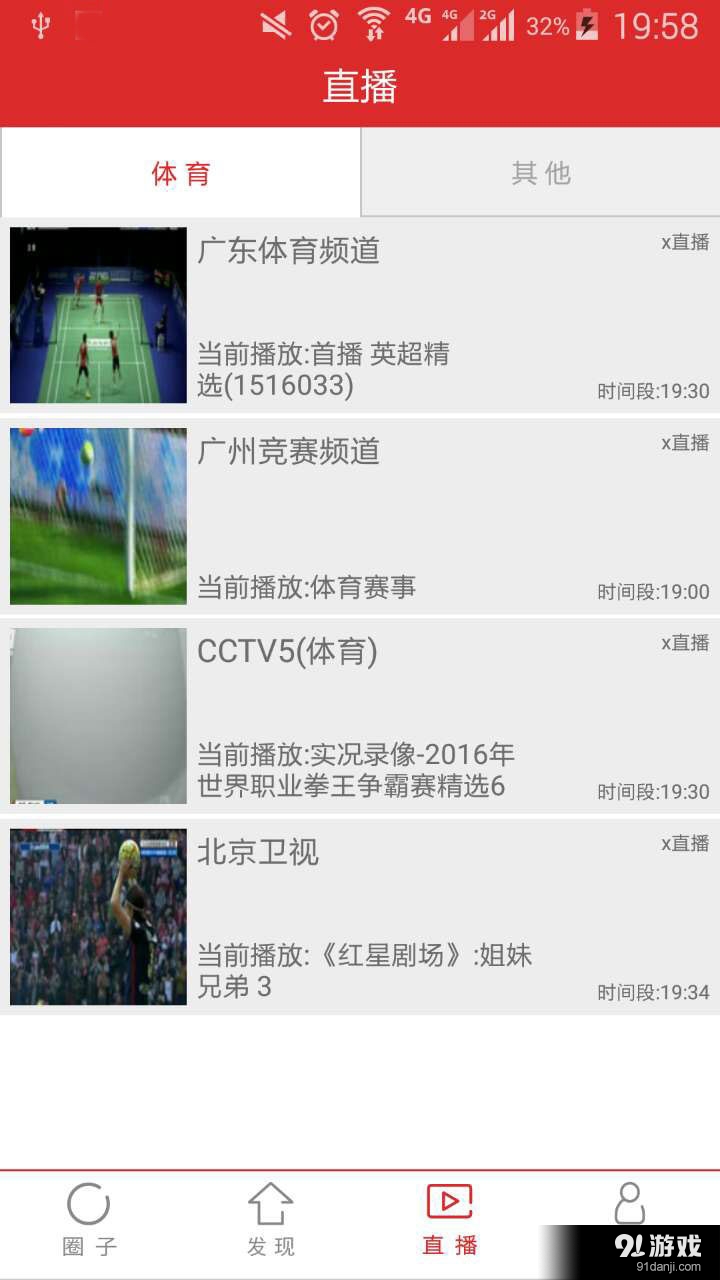The height and width of the screenshot is (1280, 720).
Task: Toggle the x直播 badge on 北京卫视
Action: pyautogui.click(x=683, y=845)
